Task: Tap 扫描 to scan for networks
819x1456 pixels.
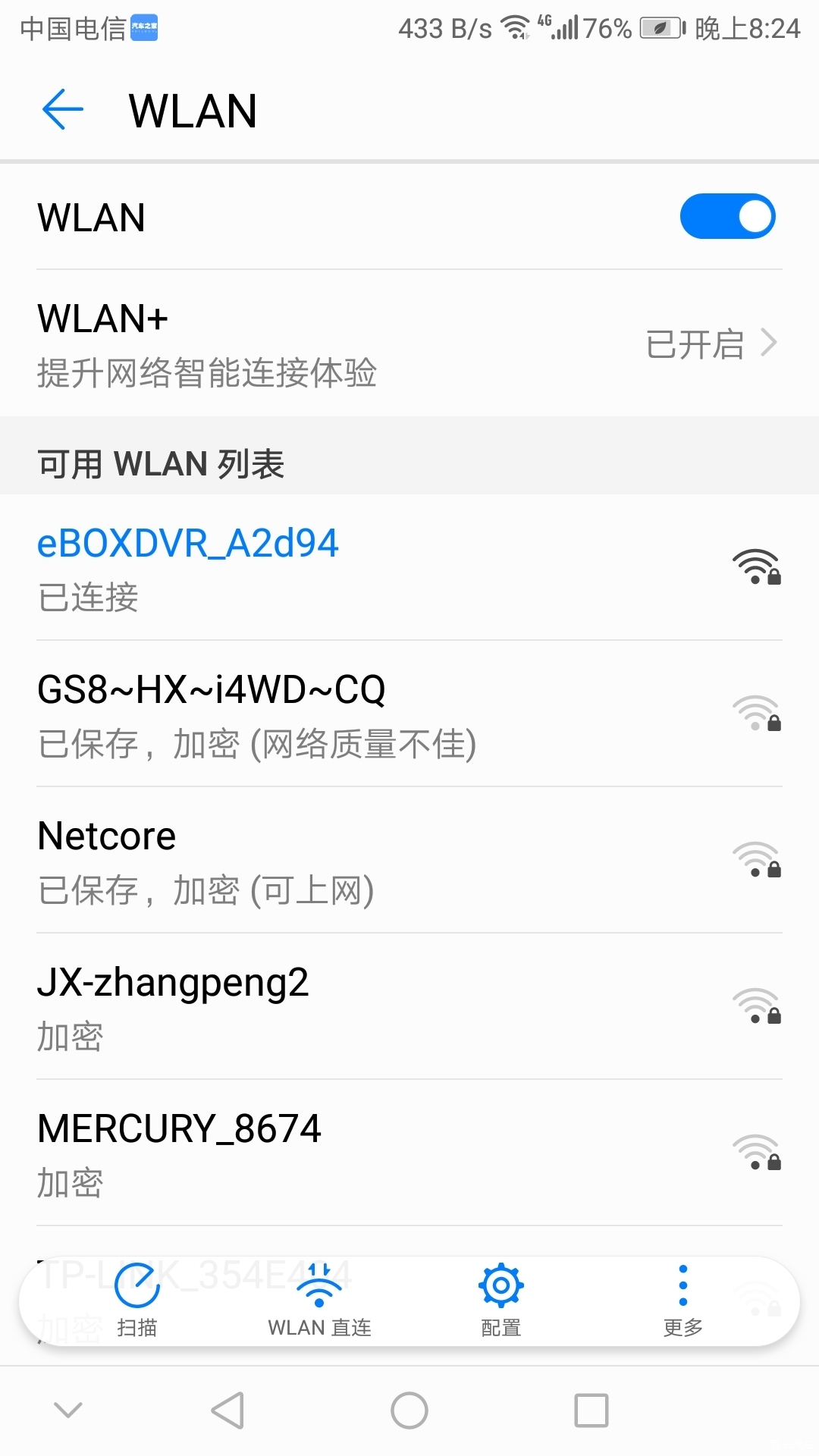Action: click(137, 1301)
